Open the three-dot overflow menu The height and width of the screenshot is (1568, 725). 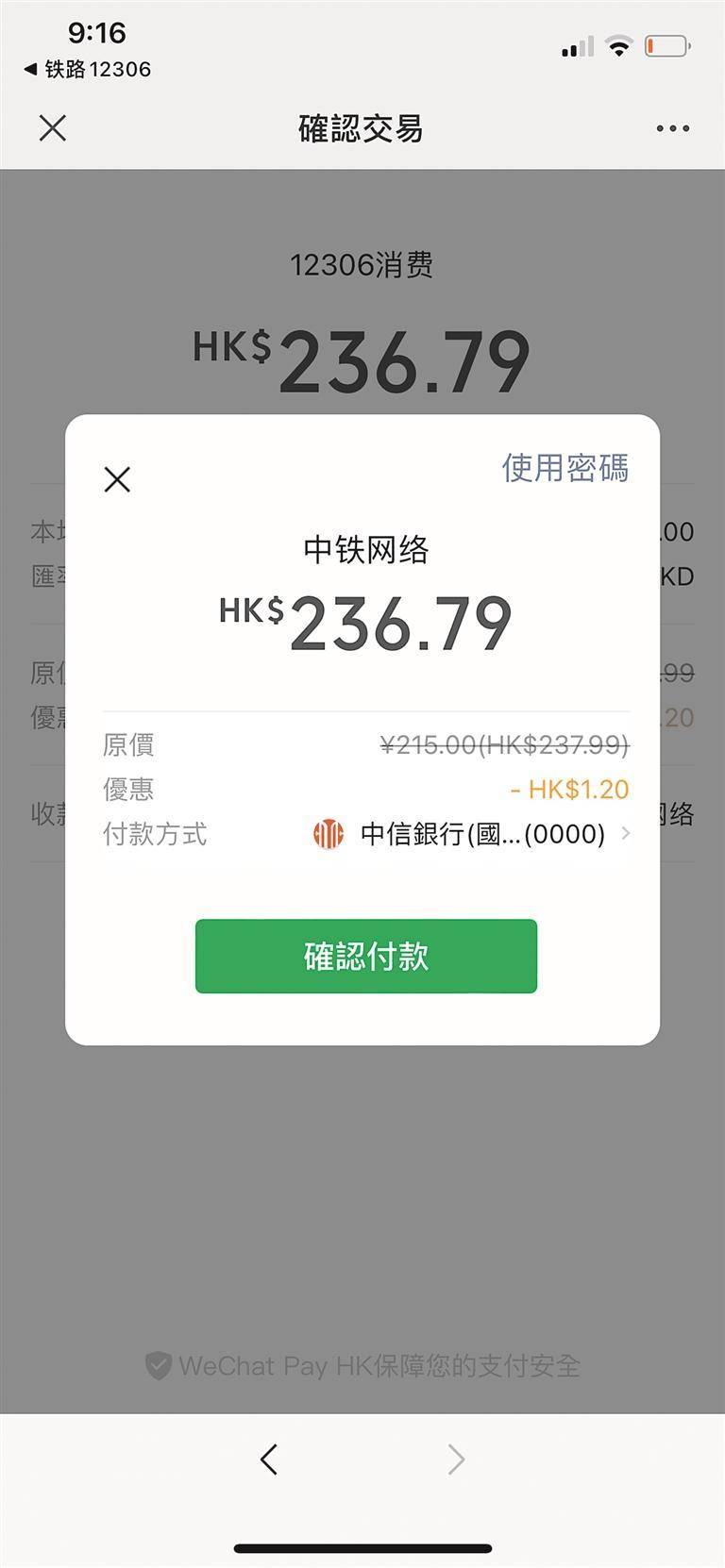672,128
